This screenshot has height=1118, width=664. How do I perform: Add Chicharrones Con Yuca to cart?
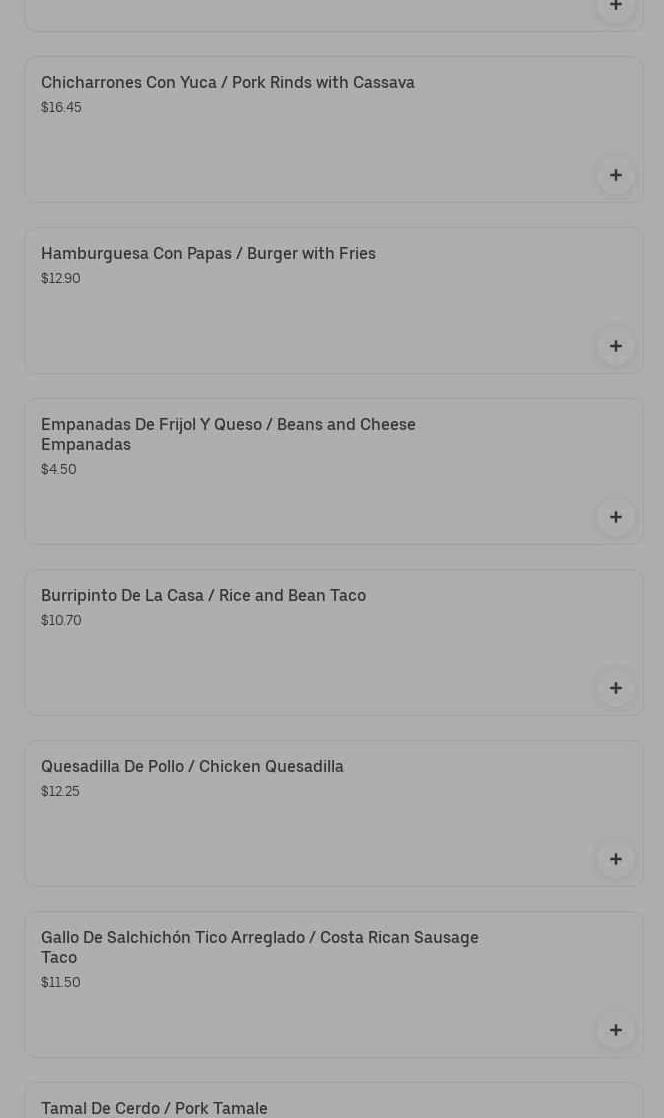pos(616,175)
